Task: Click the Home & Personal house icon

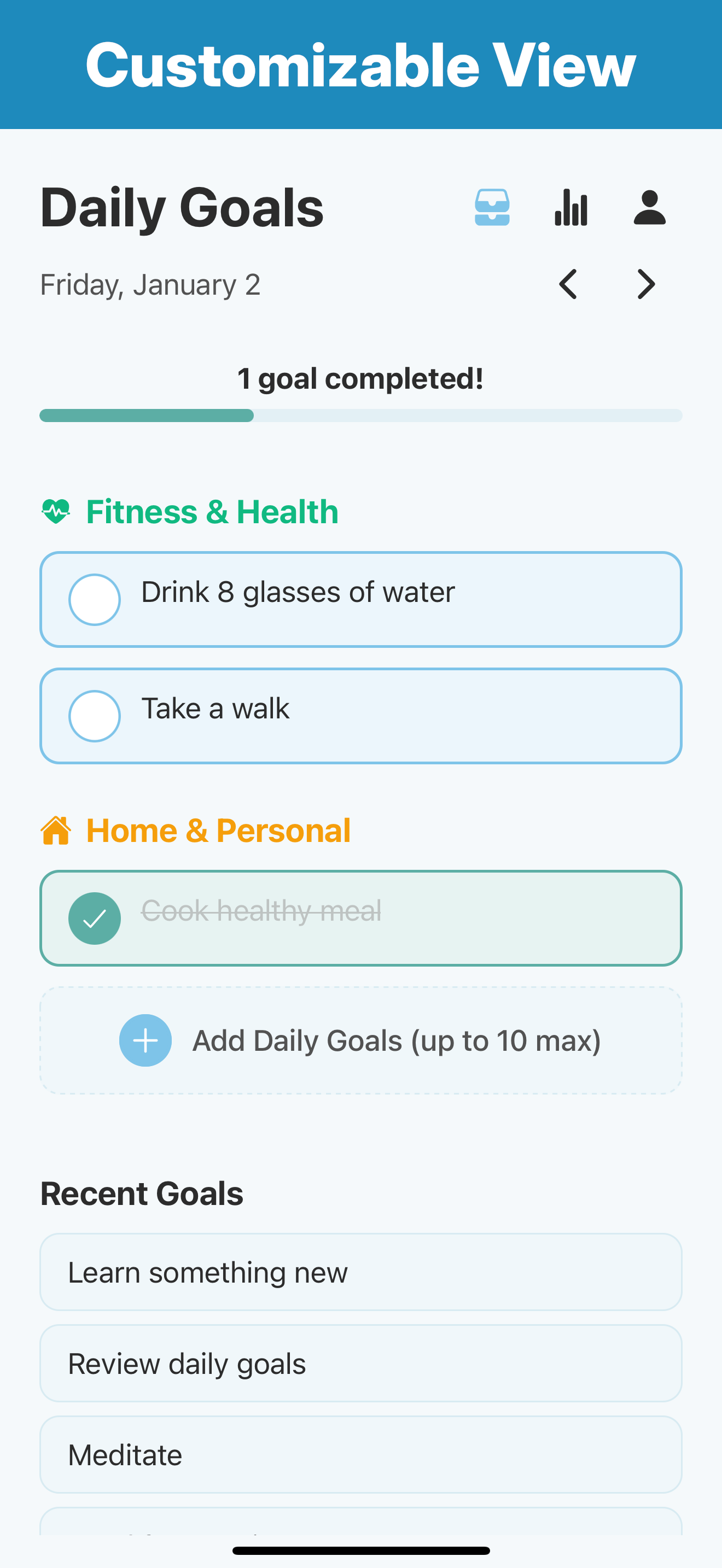Action: tap(56, 830)
